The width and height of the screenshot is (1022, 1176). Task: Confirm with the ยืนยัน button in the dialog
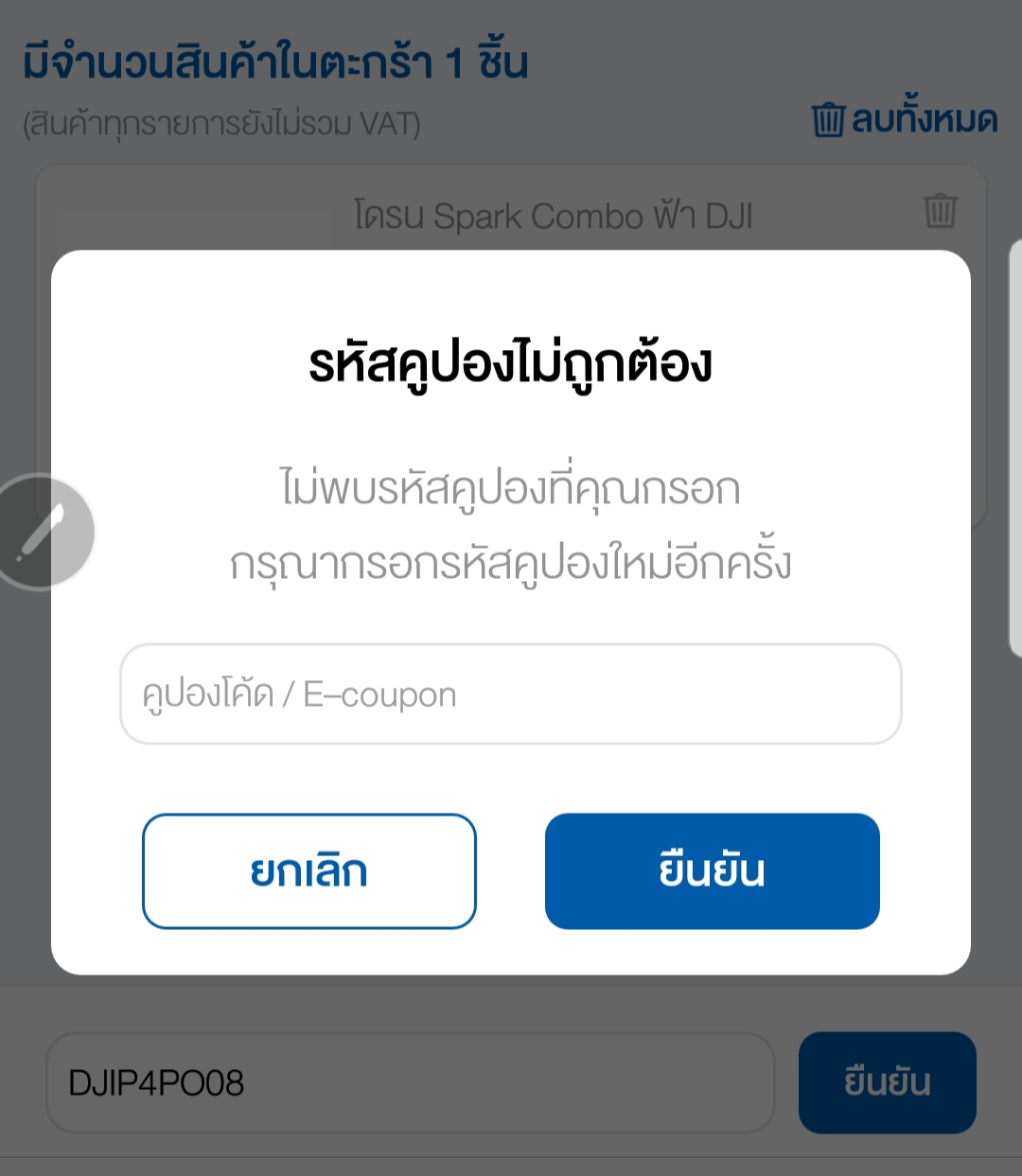coord(713,871)
